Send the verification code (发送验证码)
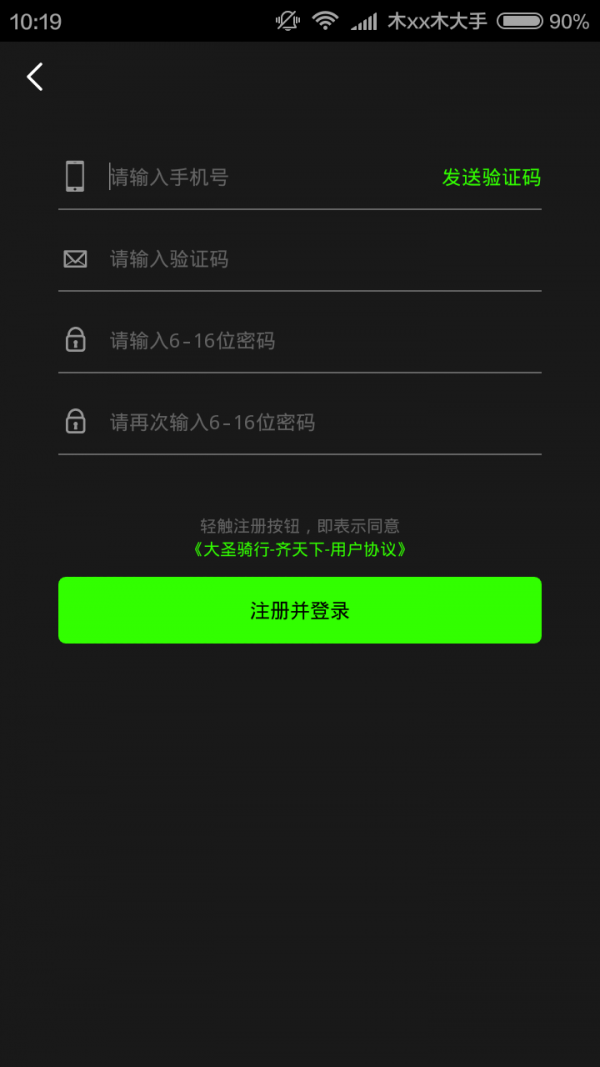The height and width of the screenshot is (1067, 600). pos(491,178)
